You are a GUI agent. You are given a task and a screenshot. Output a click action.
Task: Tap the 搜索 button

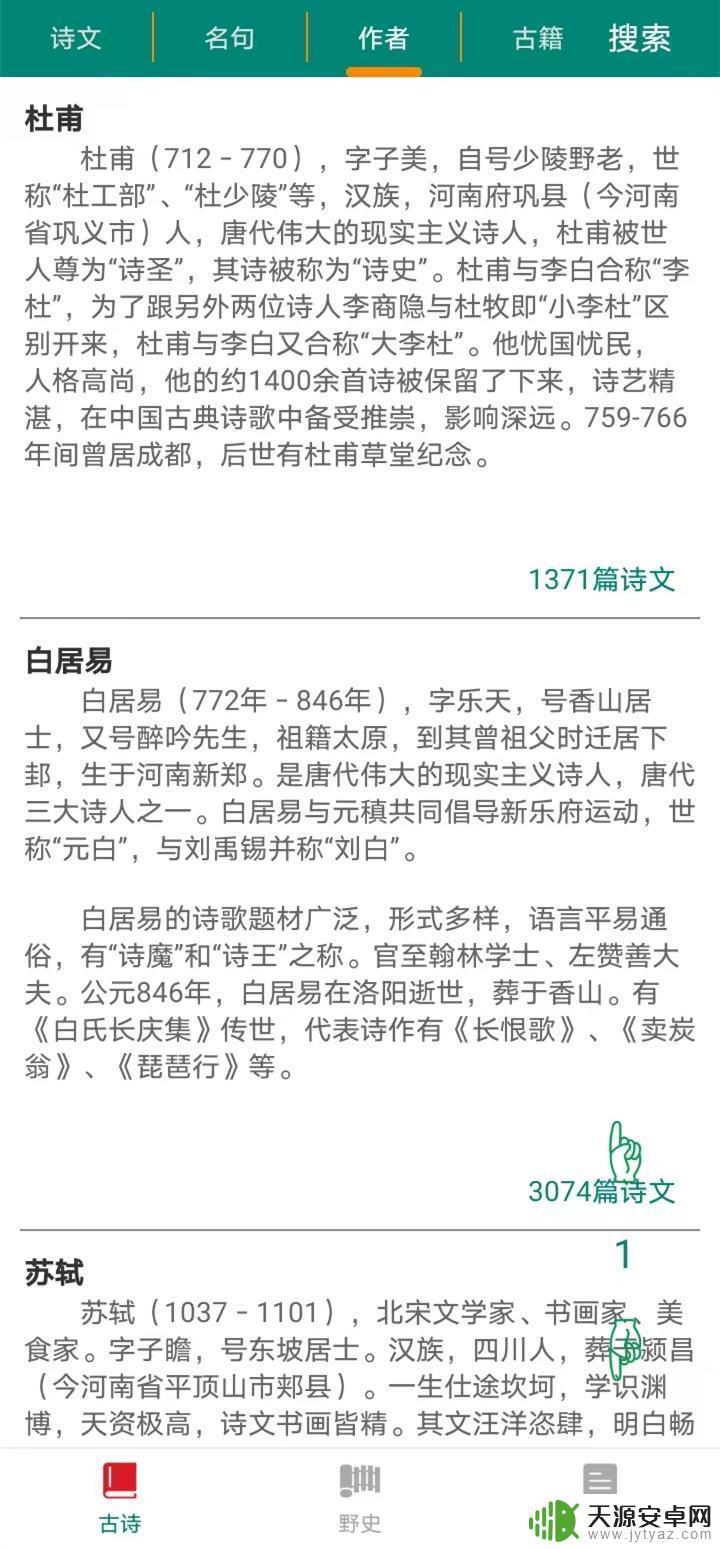tap(639, 39)
